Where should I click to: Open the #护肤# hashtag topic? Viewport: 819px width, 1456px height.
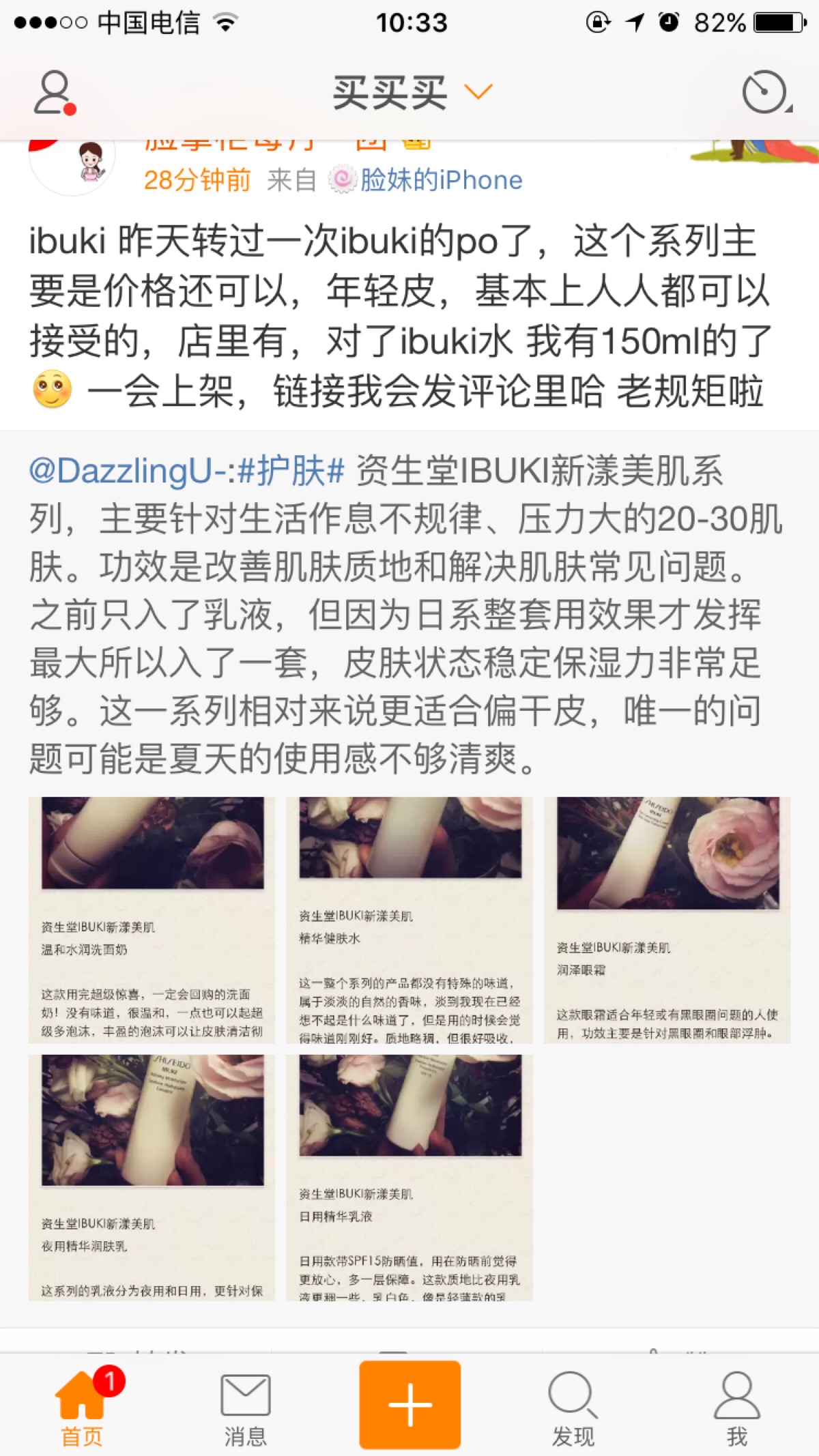point(290,471)
